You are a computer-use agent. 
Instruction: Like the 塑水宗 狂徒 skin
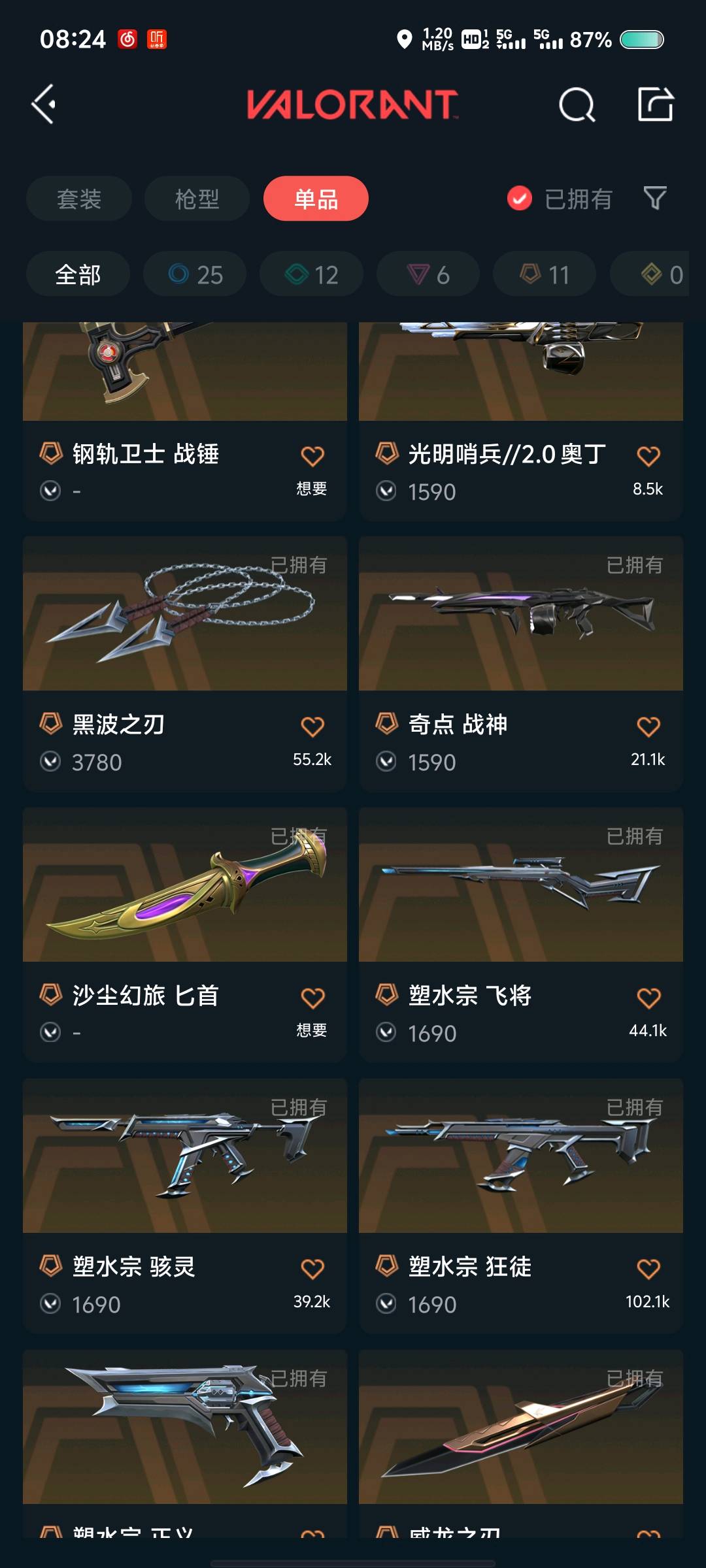point(648,1269)
